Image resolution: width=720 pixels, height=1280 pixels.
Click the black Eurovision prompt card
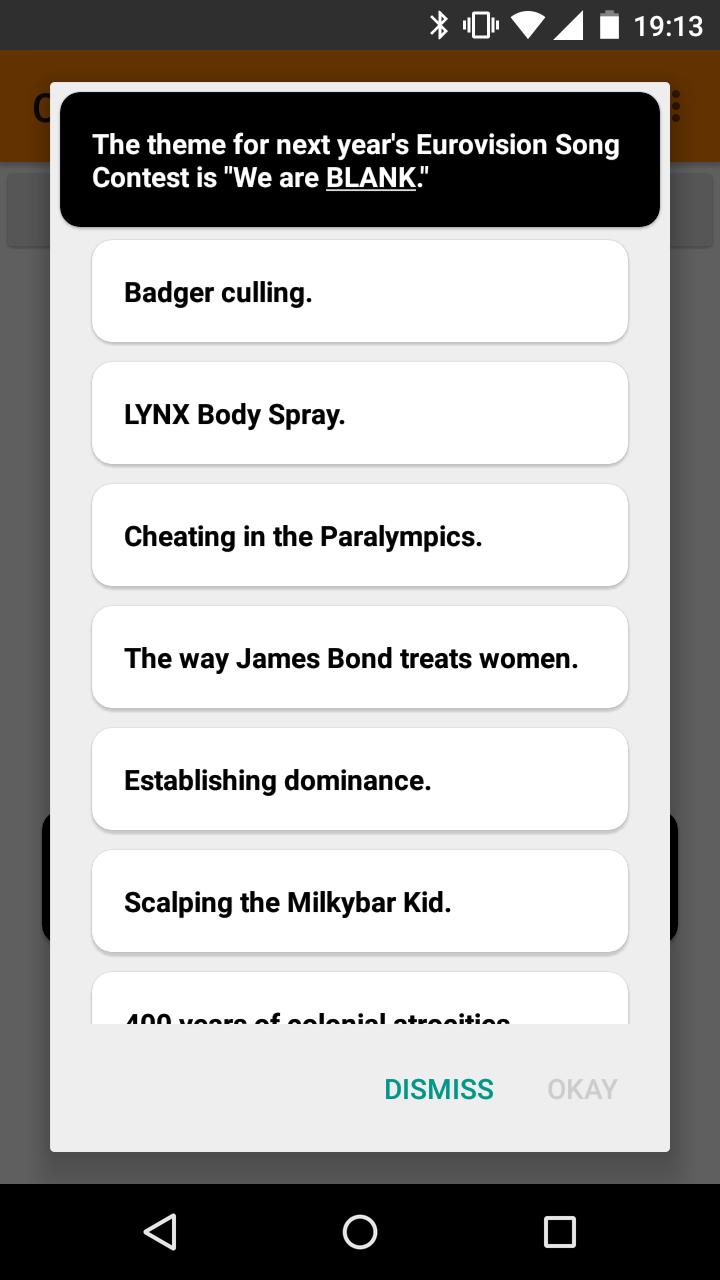tap(360, 160)
